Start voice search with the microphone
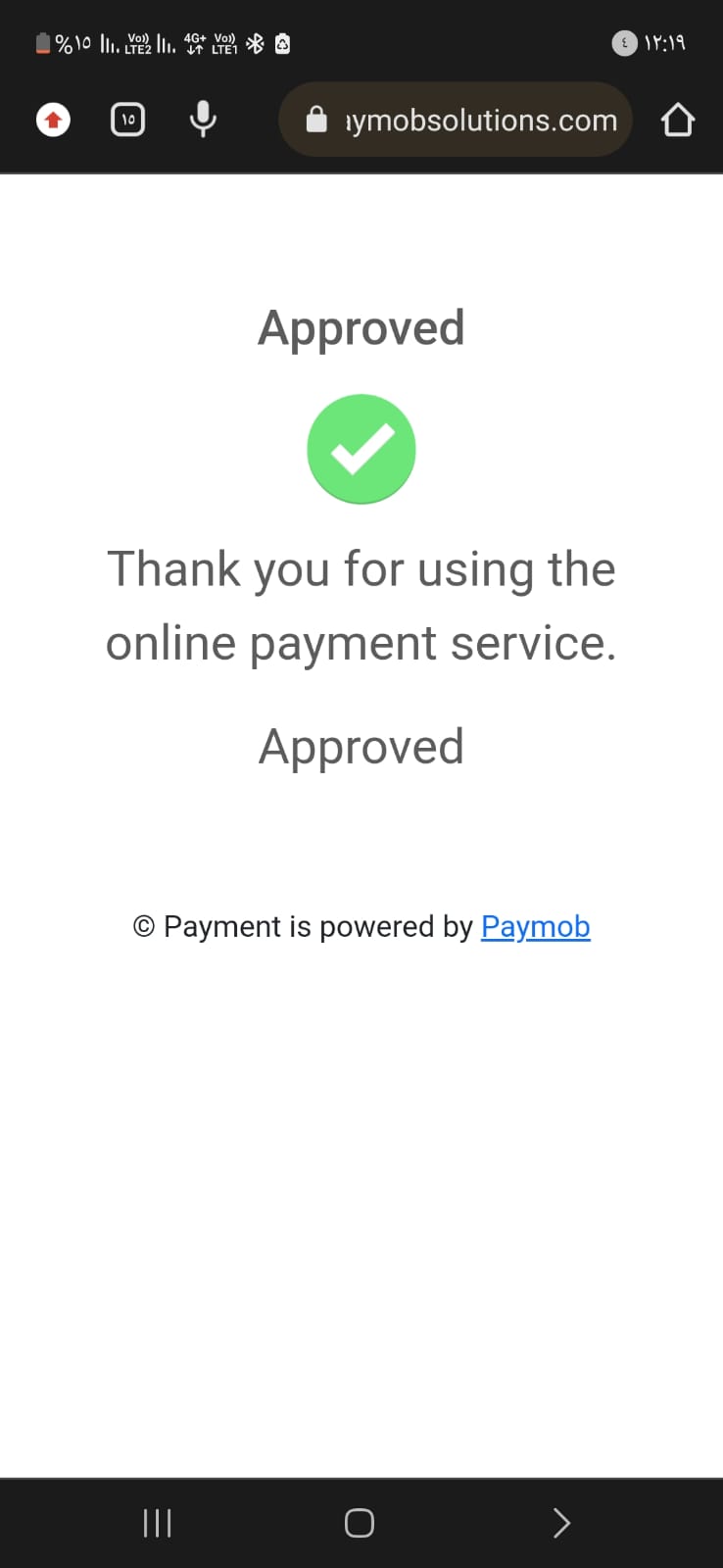The height and width of the screenshot is (1568, 723). (x=203, y=120)
